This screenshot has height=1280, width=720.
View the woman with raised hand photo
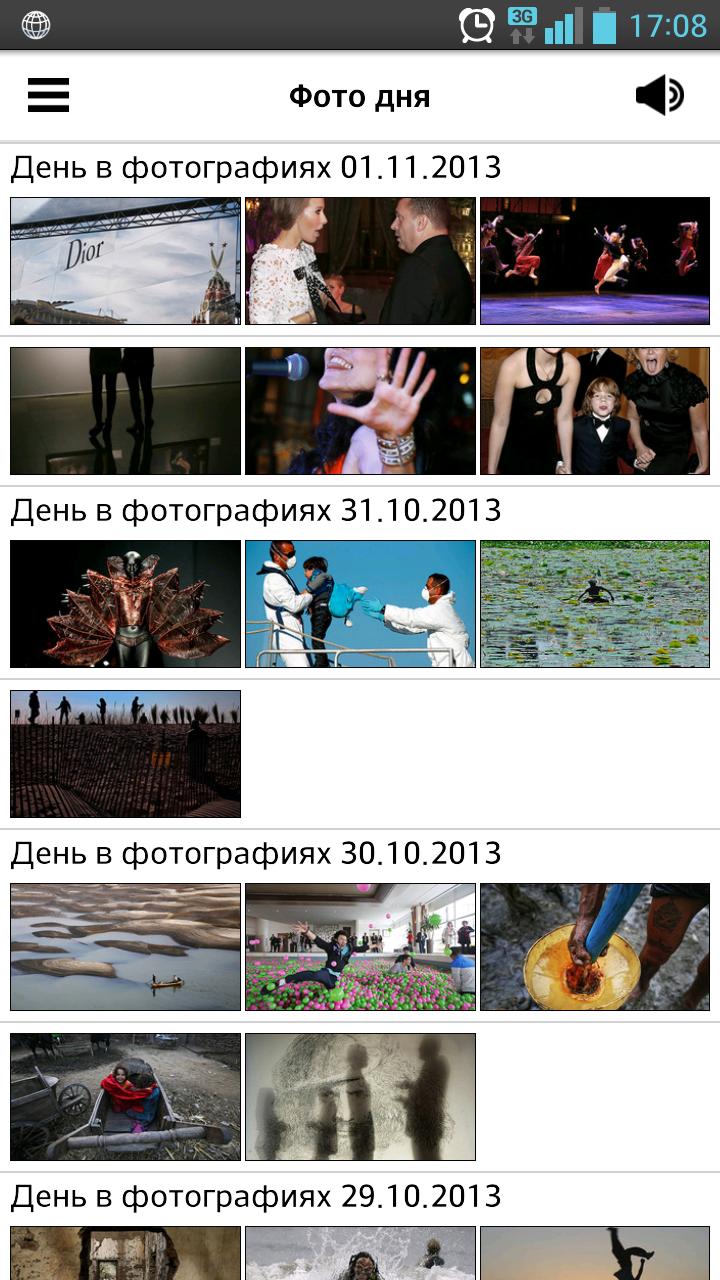tap(360, 411)
